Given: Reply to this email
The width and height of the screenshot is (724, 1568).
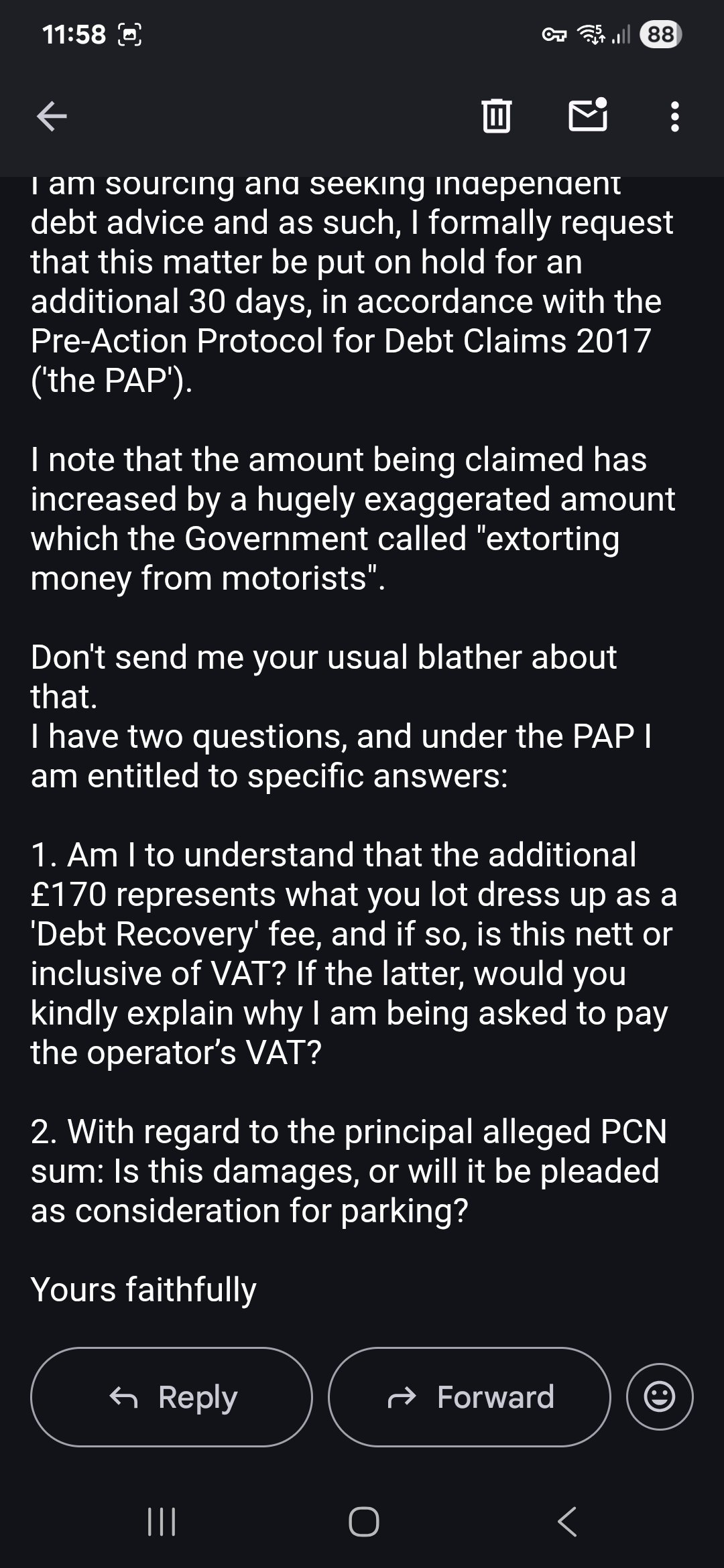Looking at the screenshot, I should point(172,1396).
